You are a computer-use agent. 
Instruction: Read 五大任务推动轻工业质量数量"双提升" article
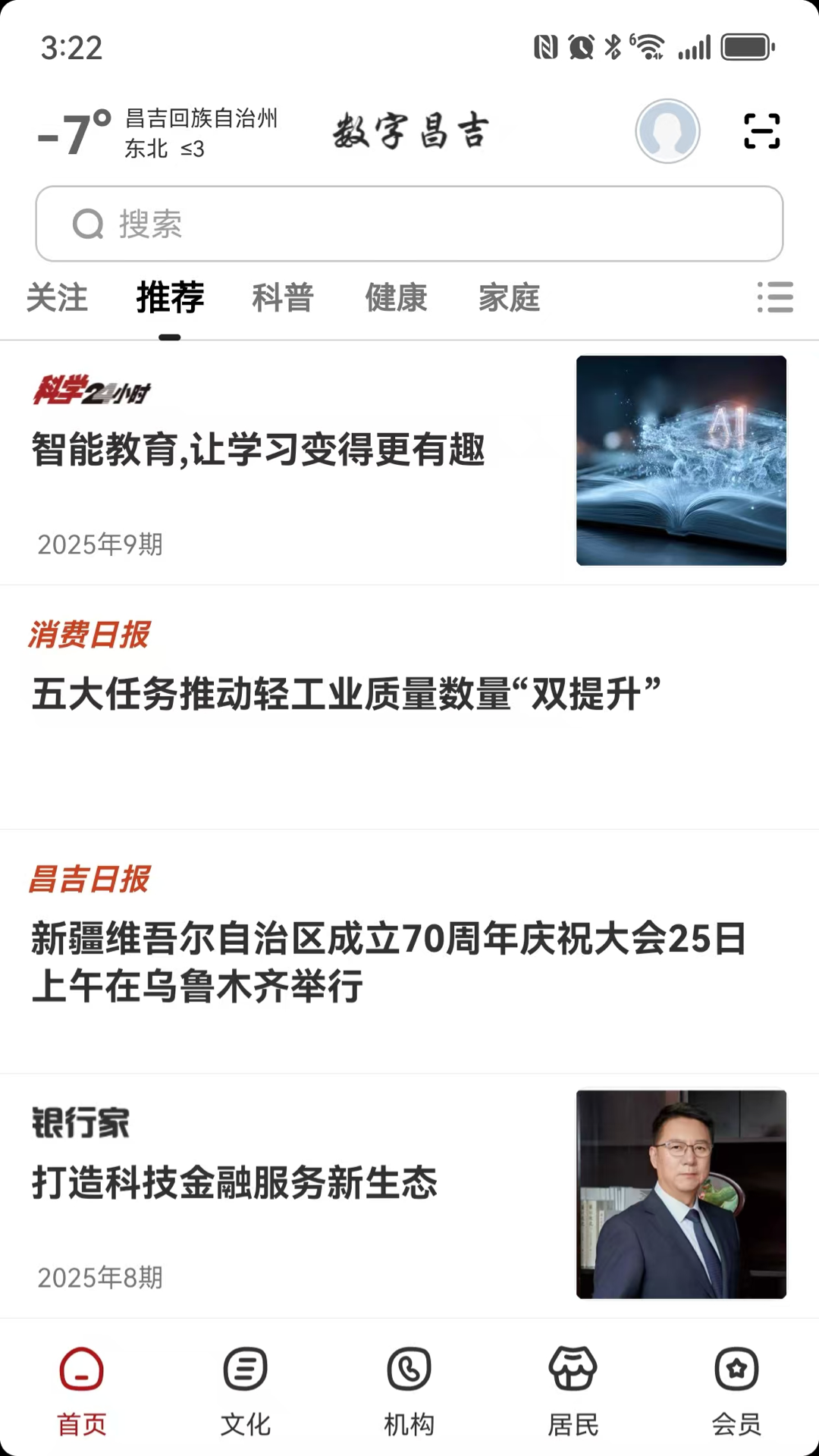click(x=346, y=694)
